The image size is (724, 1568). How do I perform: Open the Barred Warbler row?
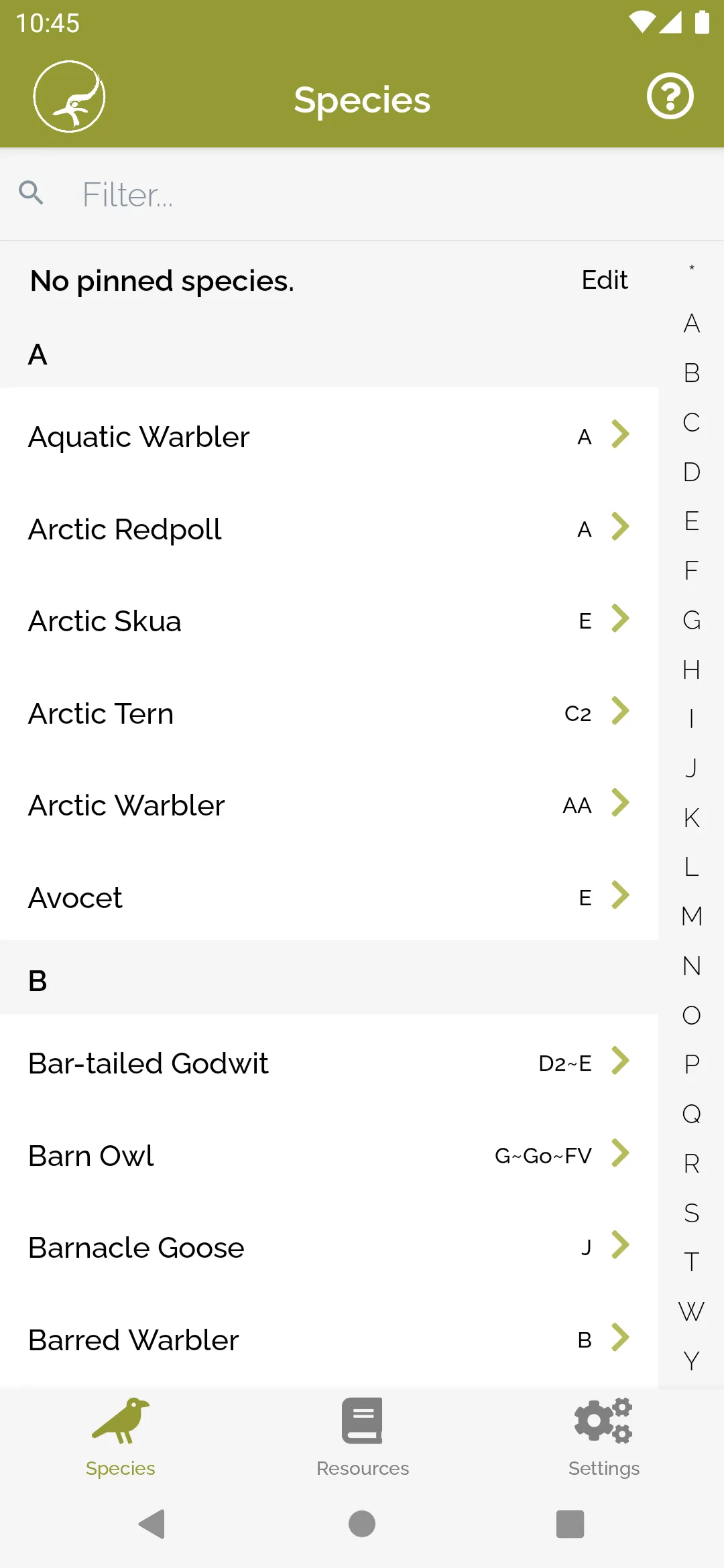[x=329, y=1340]
